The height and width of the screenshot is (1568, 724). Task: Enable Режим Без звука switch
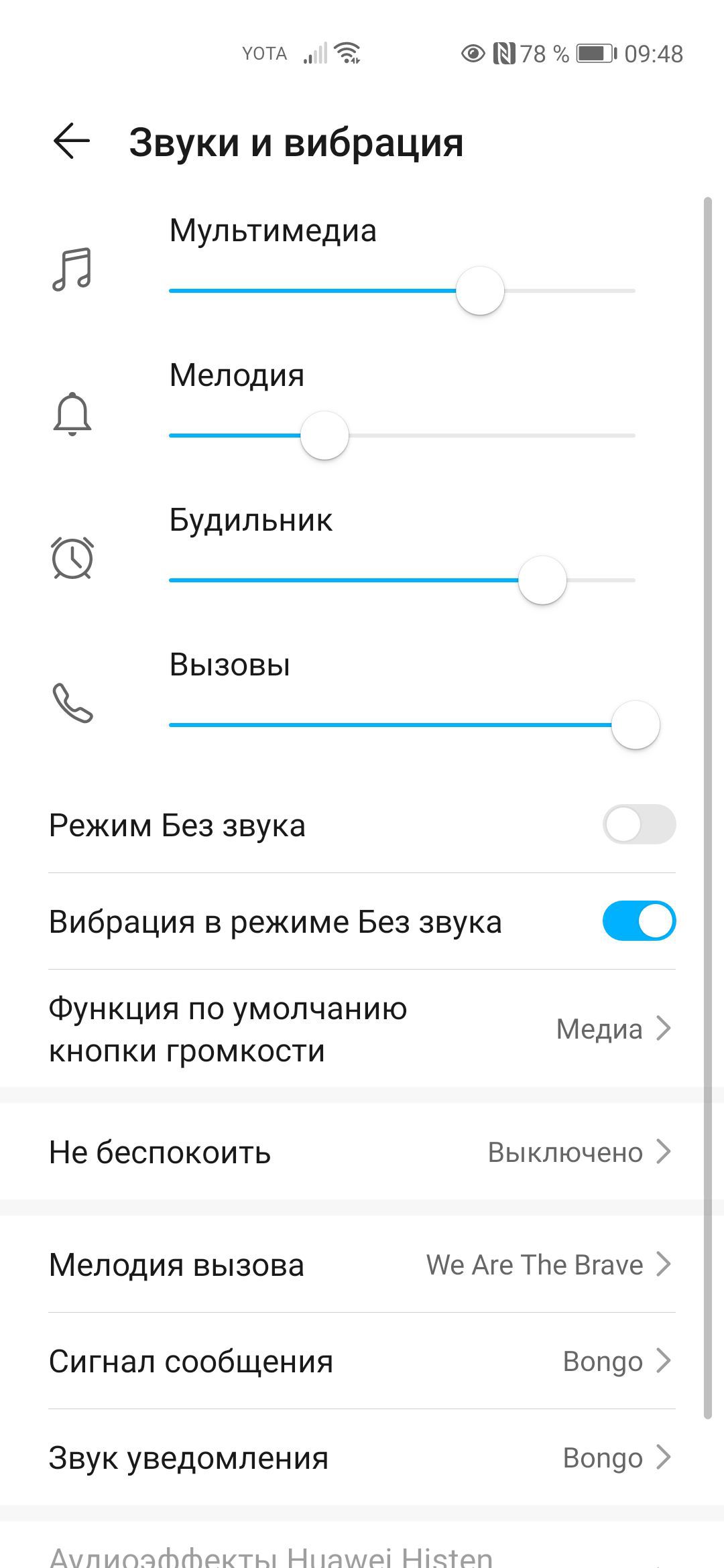[638, 825]
